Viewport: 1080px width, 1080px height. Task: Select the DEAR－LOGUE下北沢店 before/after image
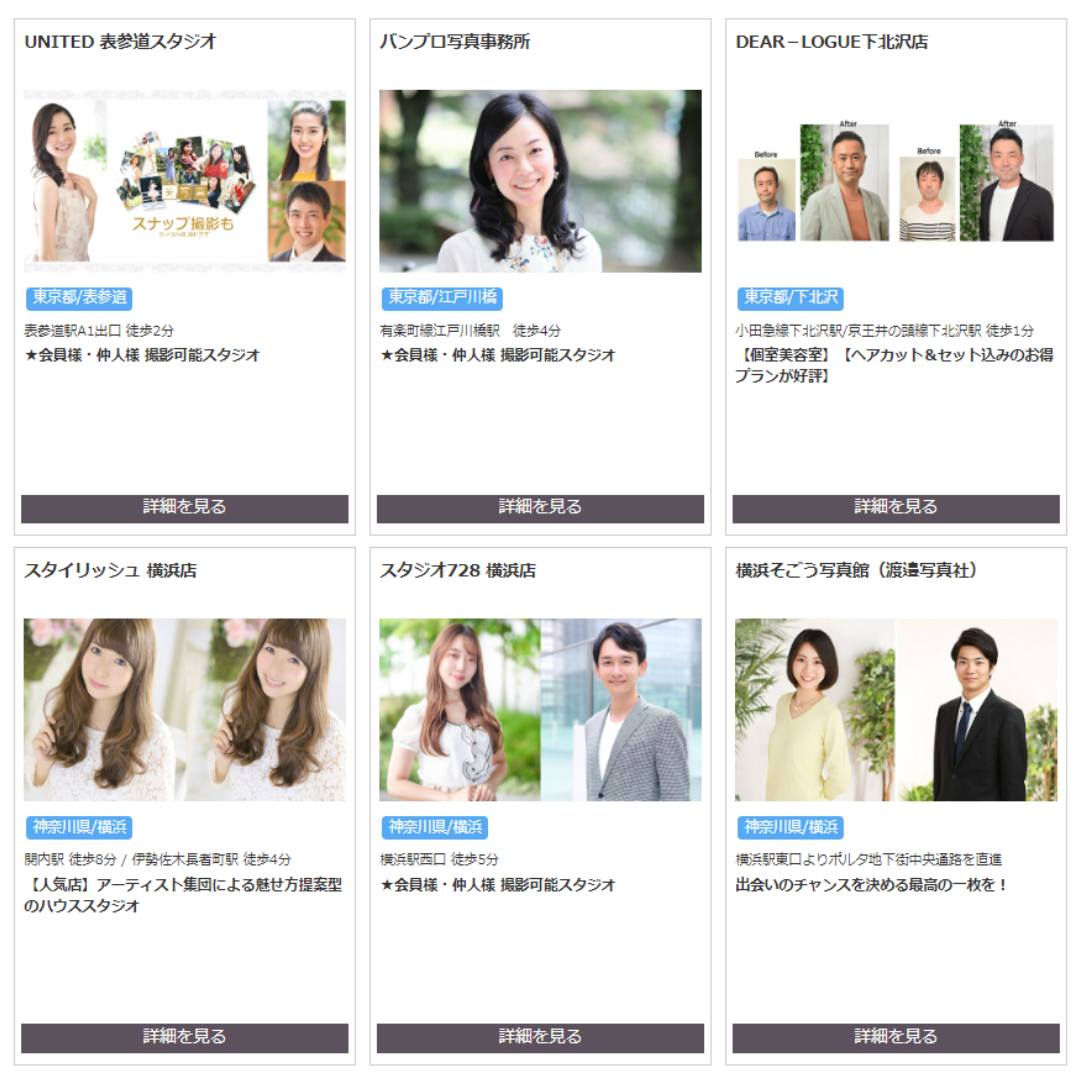(x=895, y=182)
